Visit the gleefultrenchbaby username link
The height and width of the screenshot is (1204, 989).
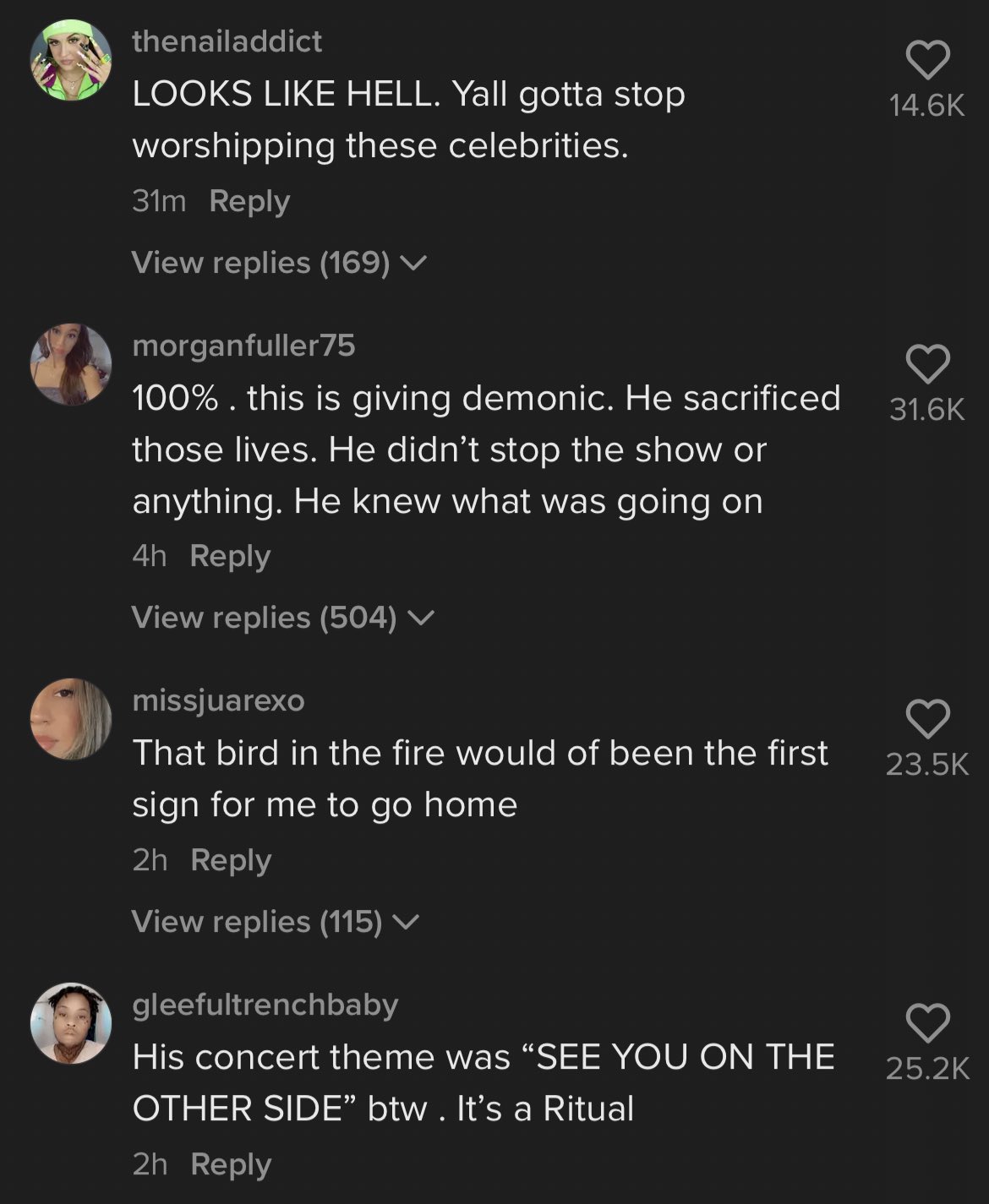(265, 1005)
